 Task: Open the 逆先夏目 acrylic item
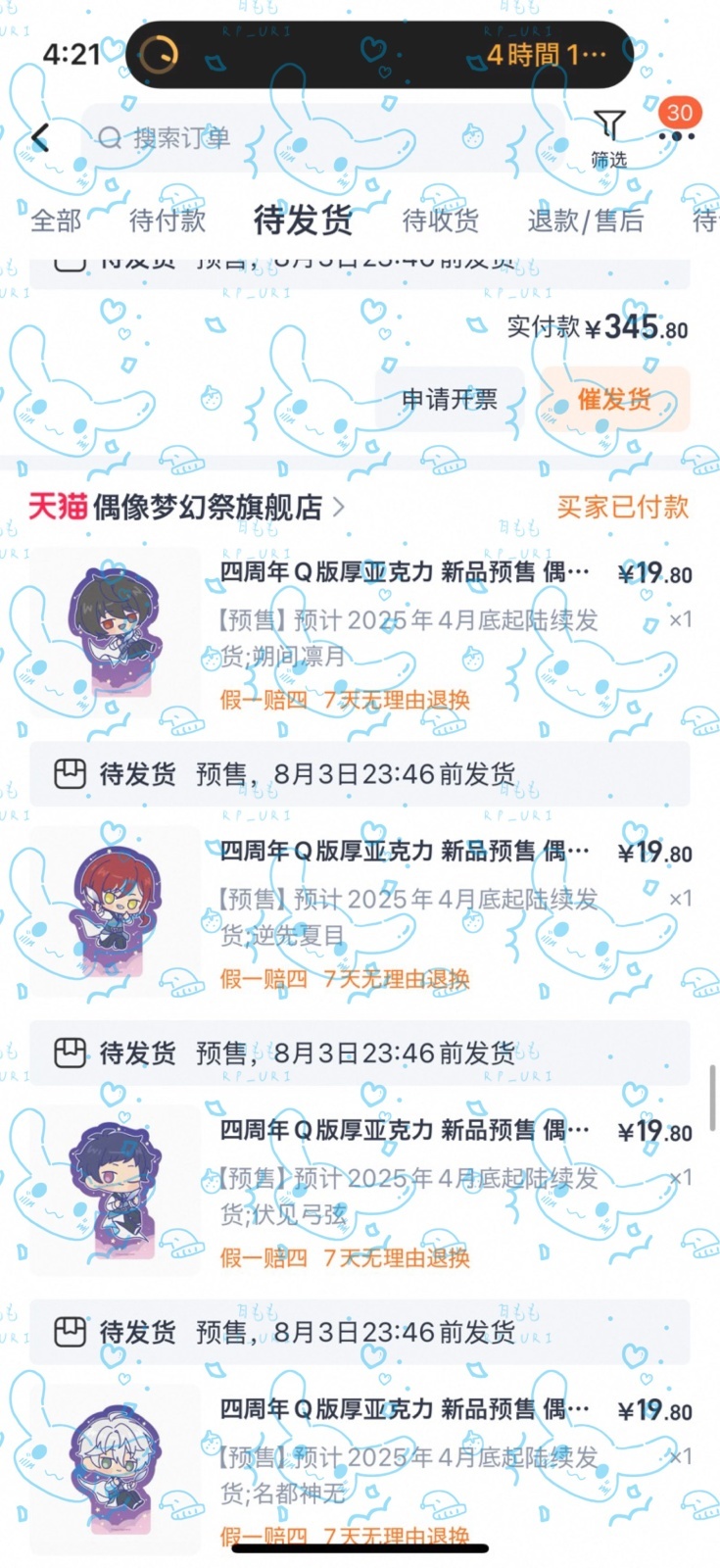[360, 912]
